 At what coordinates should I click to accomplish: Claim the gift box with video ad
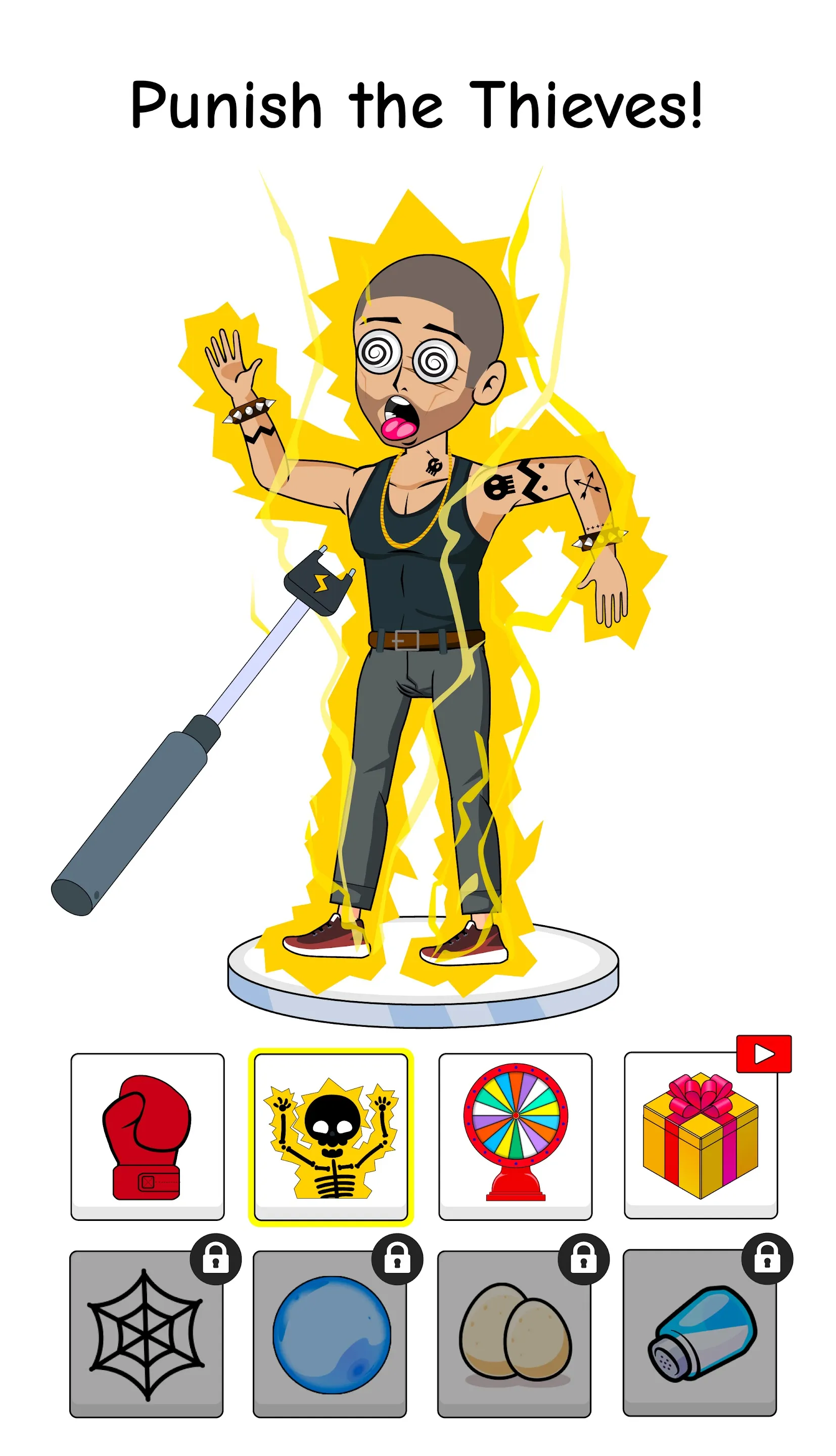point(701,1135)
